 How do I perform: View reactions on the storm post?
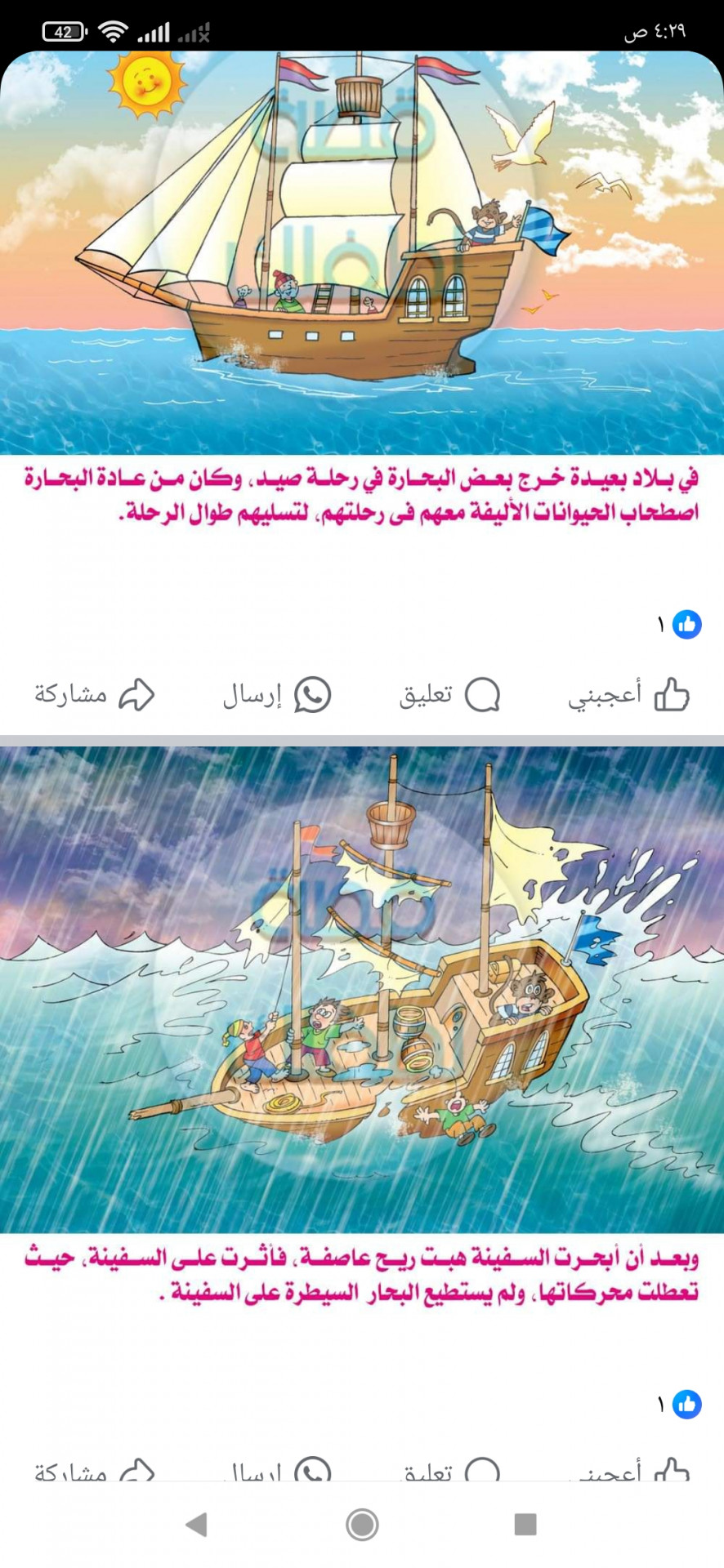[679, 1405]
